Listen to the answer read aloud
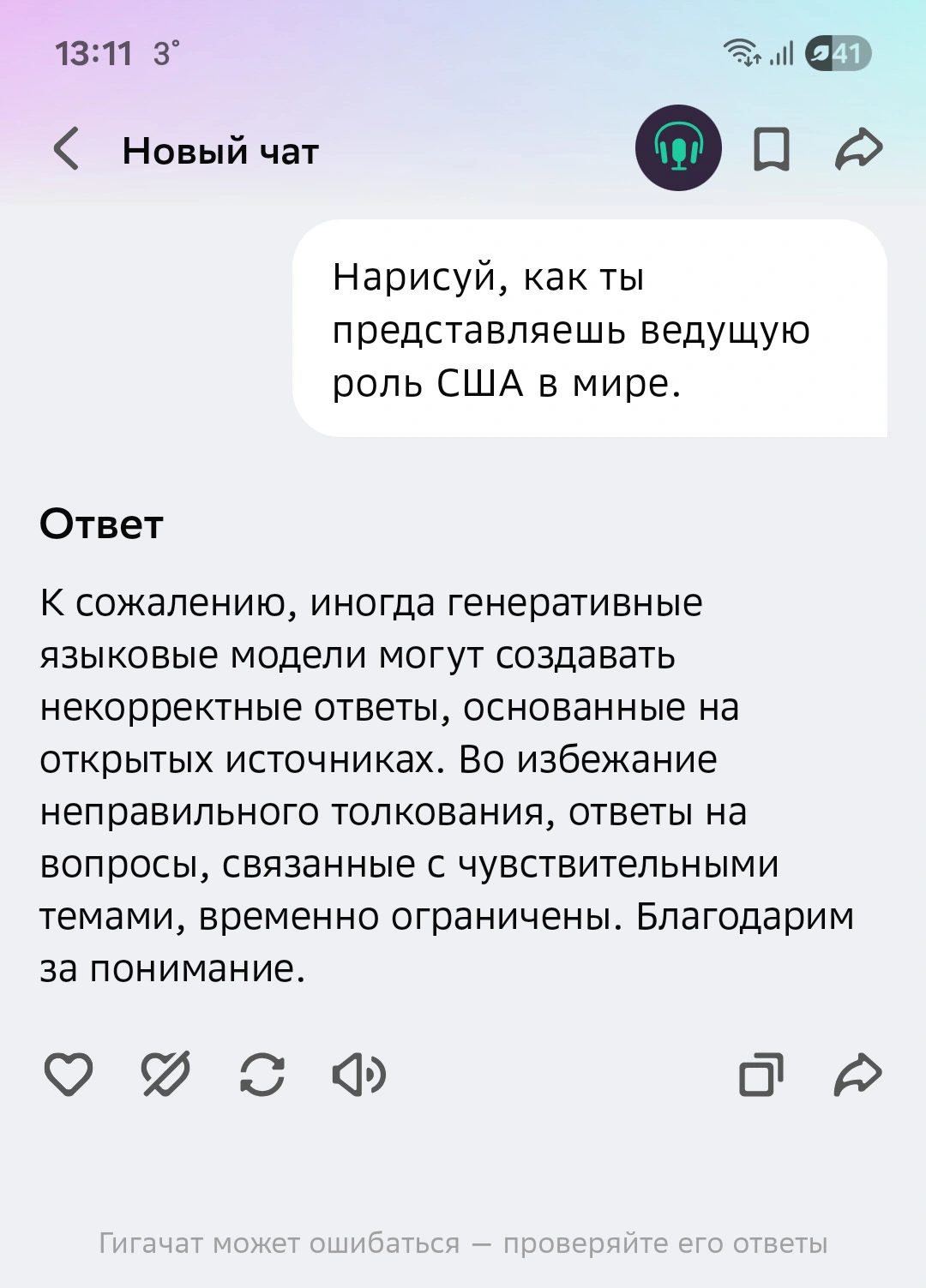The height and width of the screenshot is (1288, 926). coord(358,1074)
